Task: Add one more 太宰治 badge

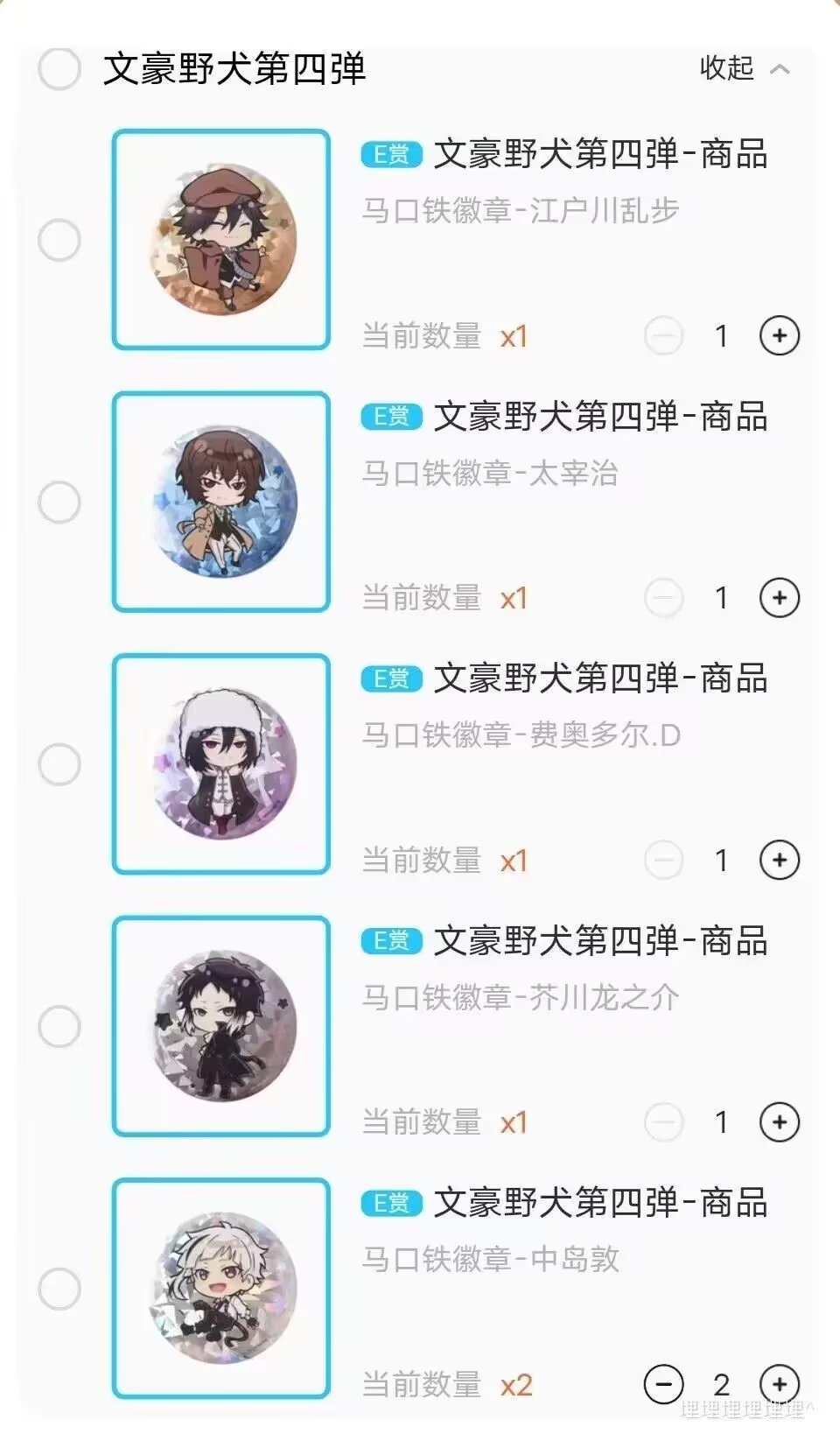Action: pyautogui.click(x=780, y=598)
